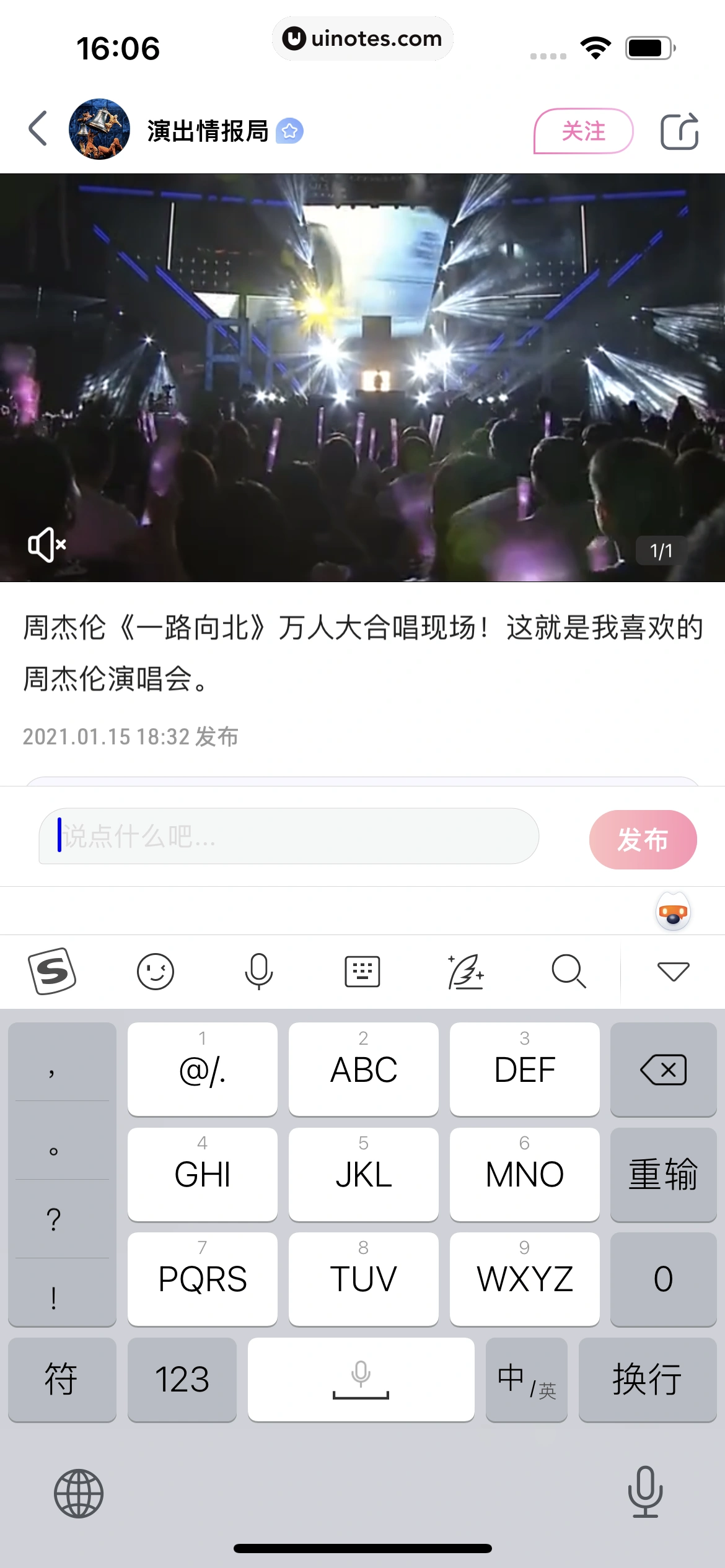The height and width of the screenshot is (1568, 725).
Task: Switch to 123 number keyboard
Action: pyautogui.click(x=182, y=1379)
